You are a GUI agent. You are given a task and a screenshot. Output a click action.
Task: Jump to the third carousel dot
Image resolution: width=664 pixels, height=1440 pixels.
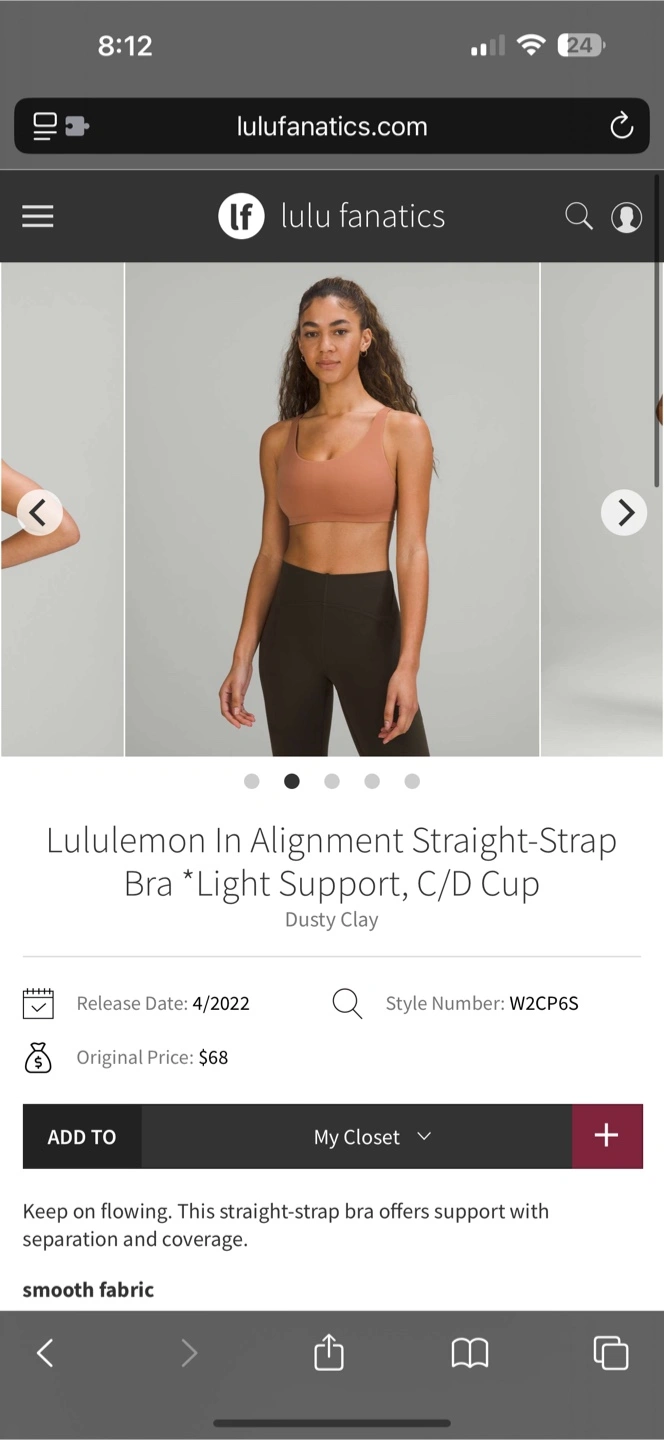tap(332, 781)
